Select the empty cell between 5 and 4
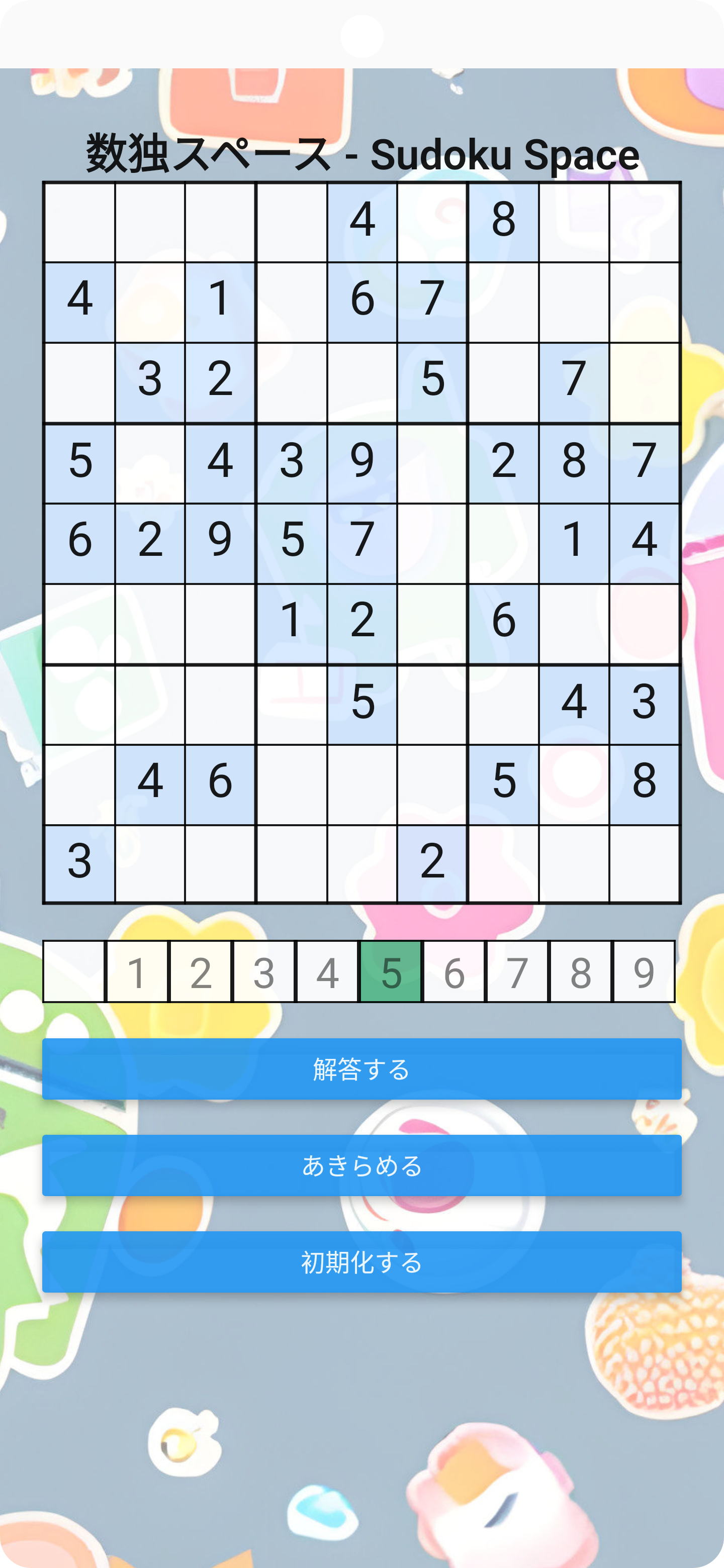 150,463
